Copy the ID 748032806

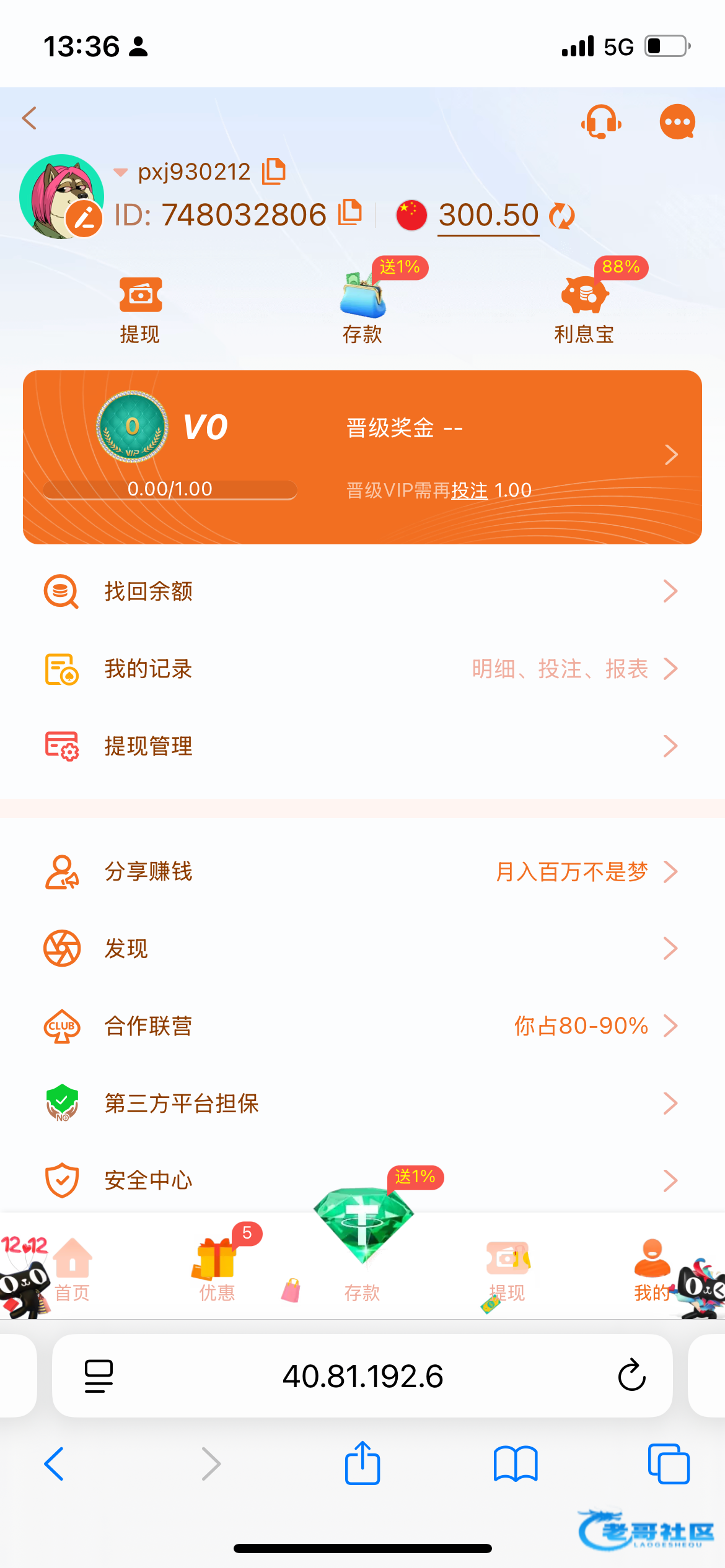pos(350,214)
